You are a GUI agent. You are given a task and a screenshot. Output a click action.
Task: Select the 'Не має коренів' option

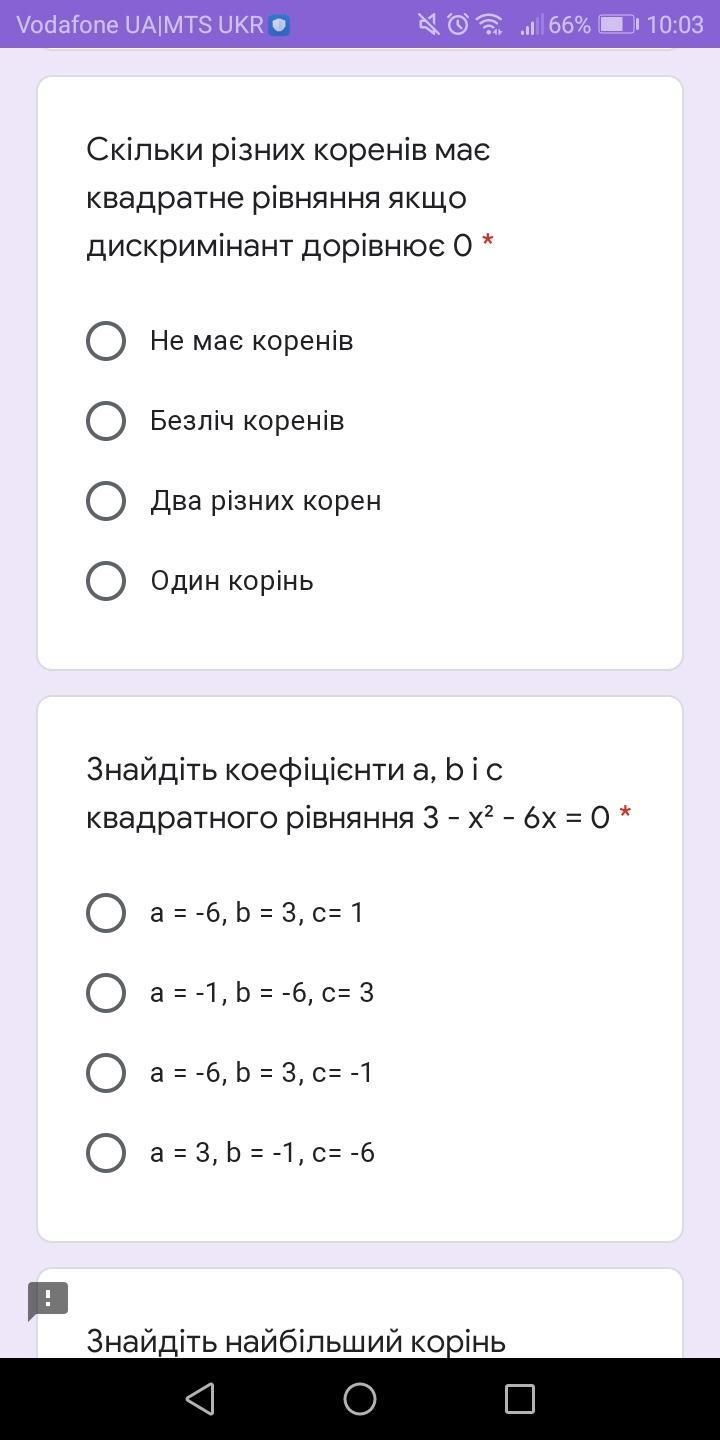(x=106, y=341)
